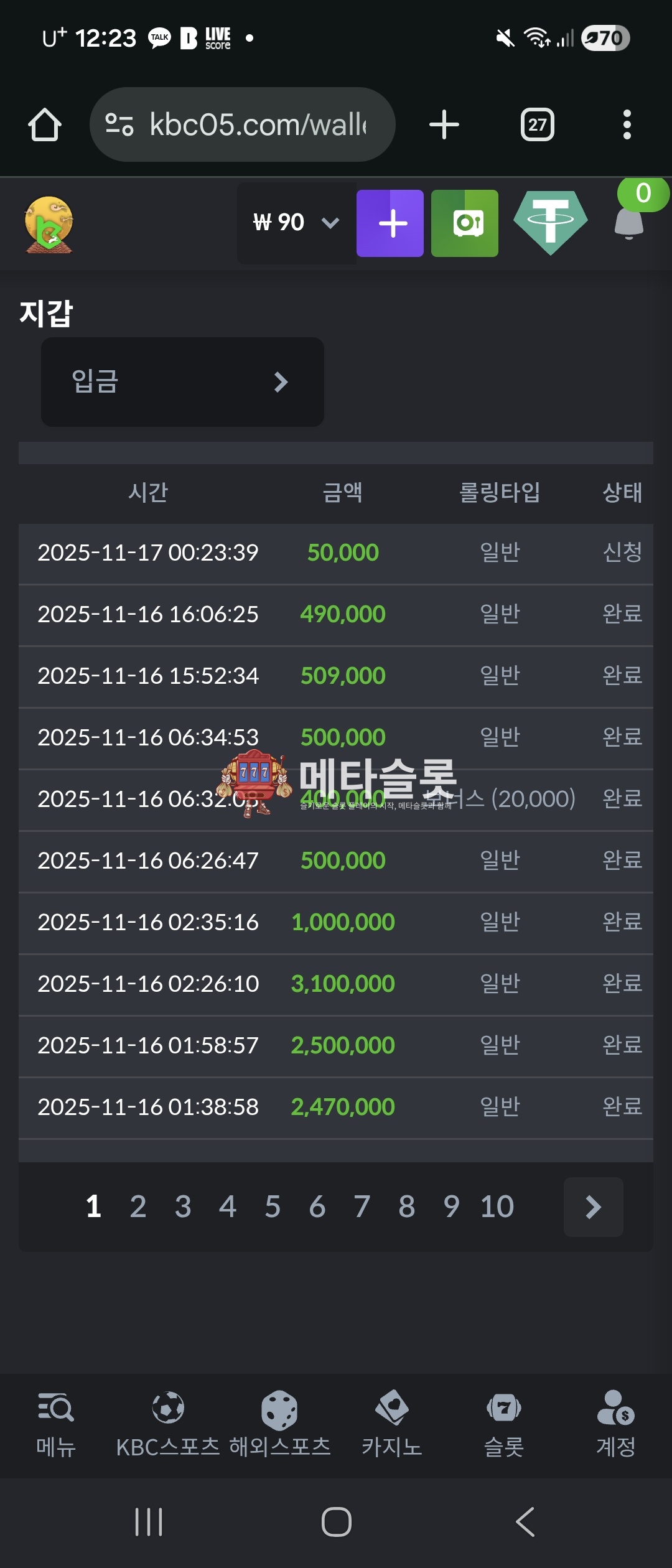This screenshot has width=672, height=1568.
Task: View the 27 open tabs
Action: pyautogui.click(x=537, y=124)
